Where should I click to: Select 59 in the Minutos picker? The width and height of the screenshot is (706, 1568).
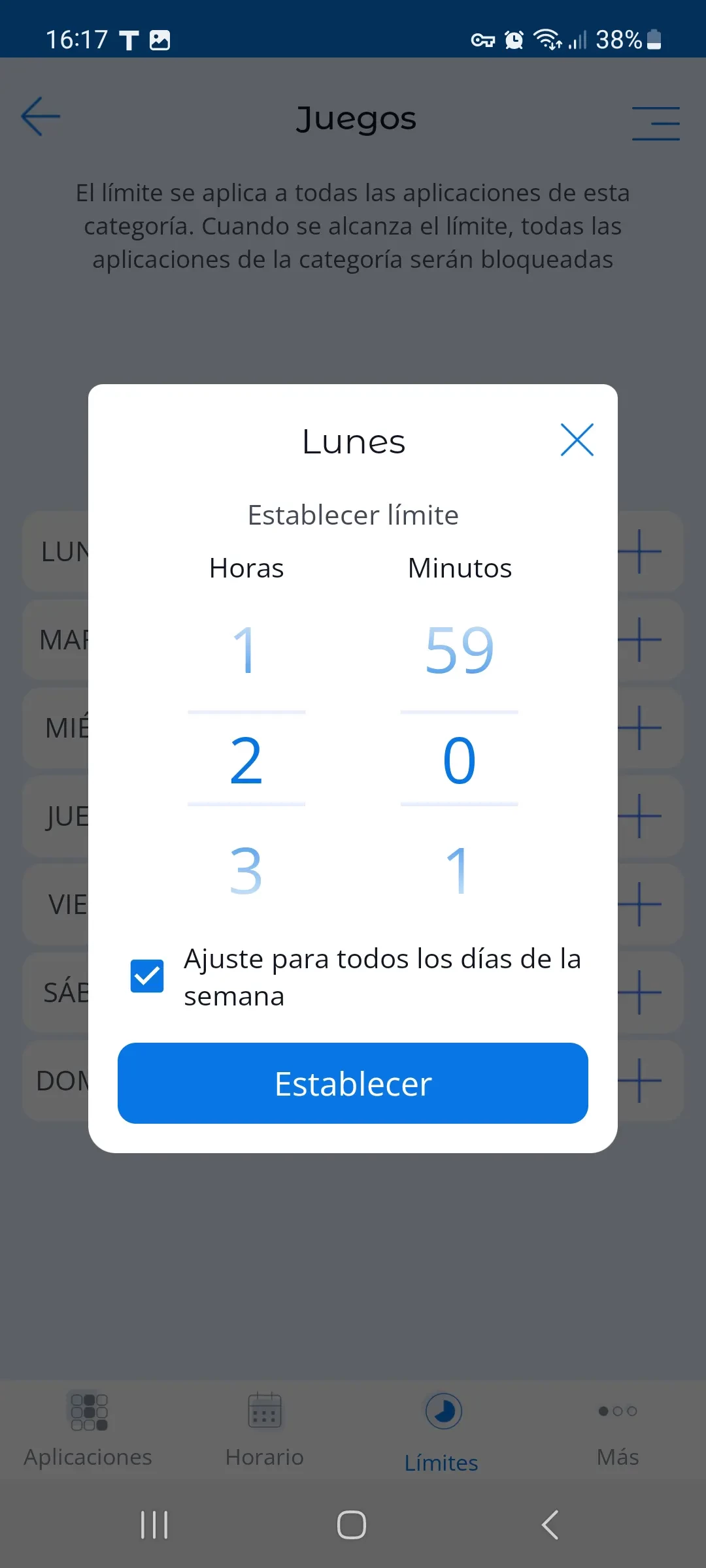tap(459, 650)
